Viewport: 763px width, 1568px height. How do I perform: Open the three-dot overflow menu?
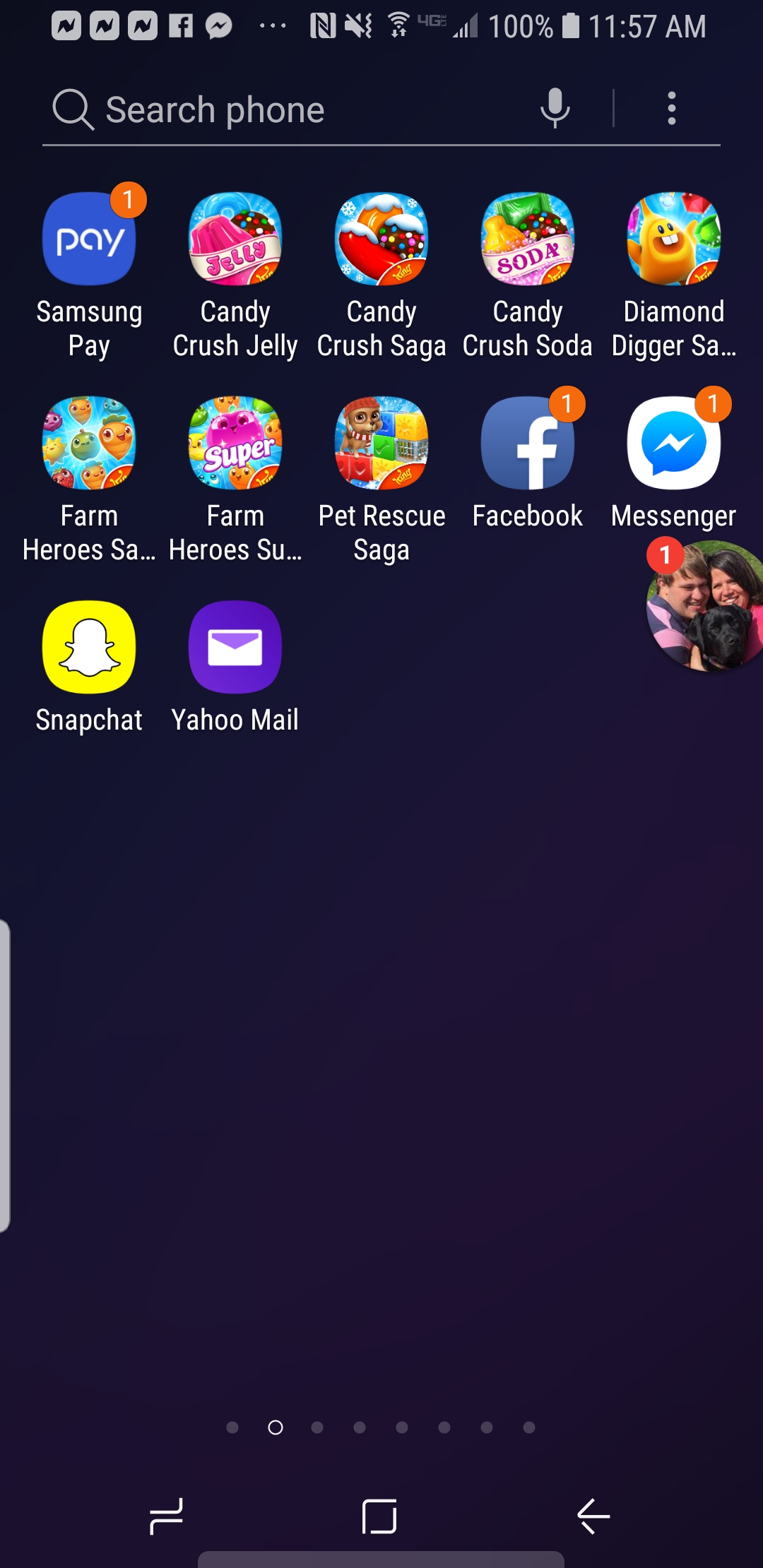[672, 108]
